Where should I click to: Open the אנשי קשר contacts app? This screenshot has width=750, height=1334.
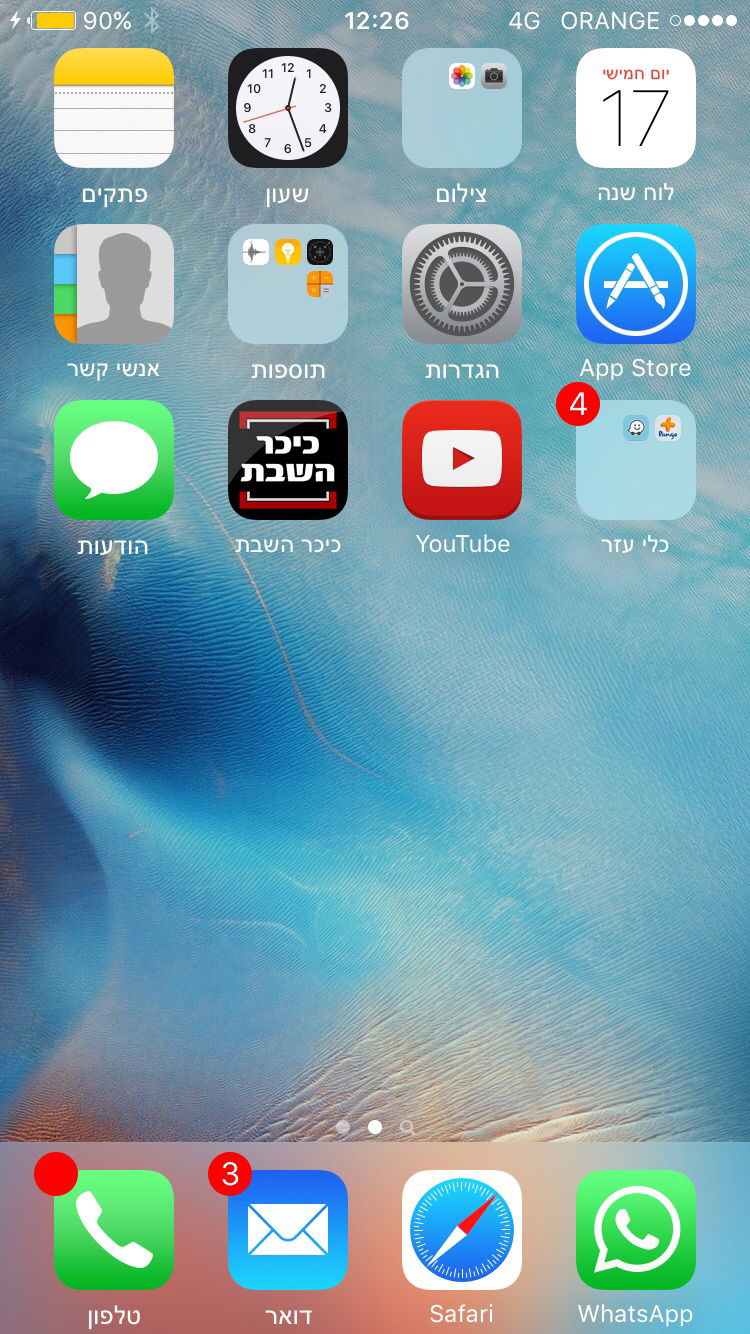(113, 284)
